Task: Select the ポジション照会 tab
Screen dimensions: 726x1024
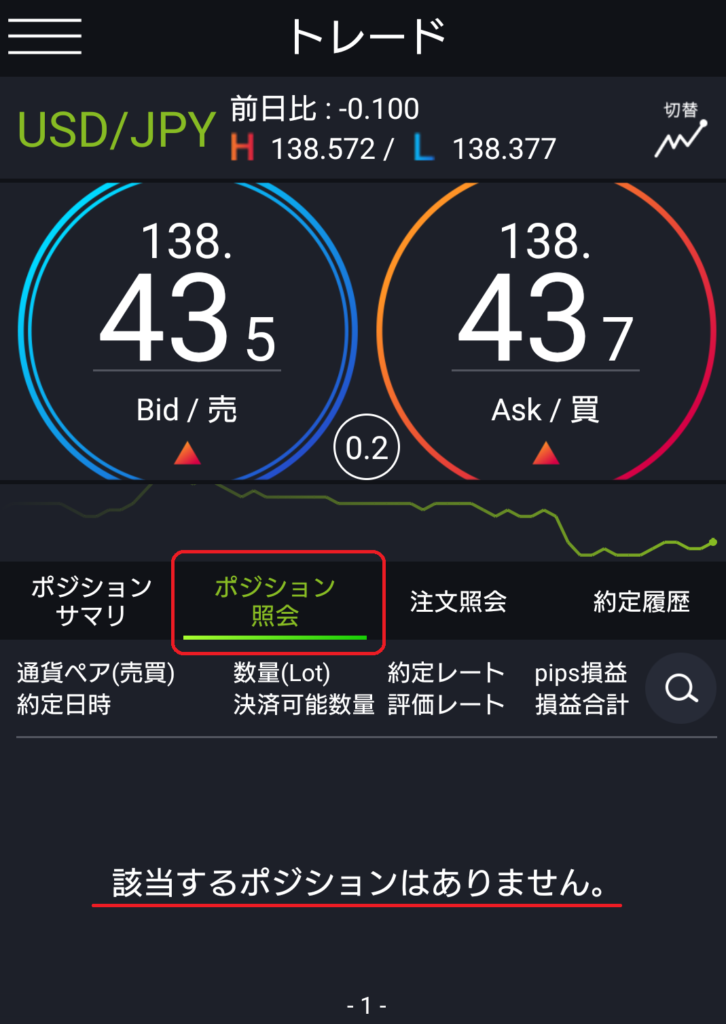Action: [x=275, y=601]
